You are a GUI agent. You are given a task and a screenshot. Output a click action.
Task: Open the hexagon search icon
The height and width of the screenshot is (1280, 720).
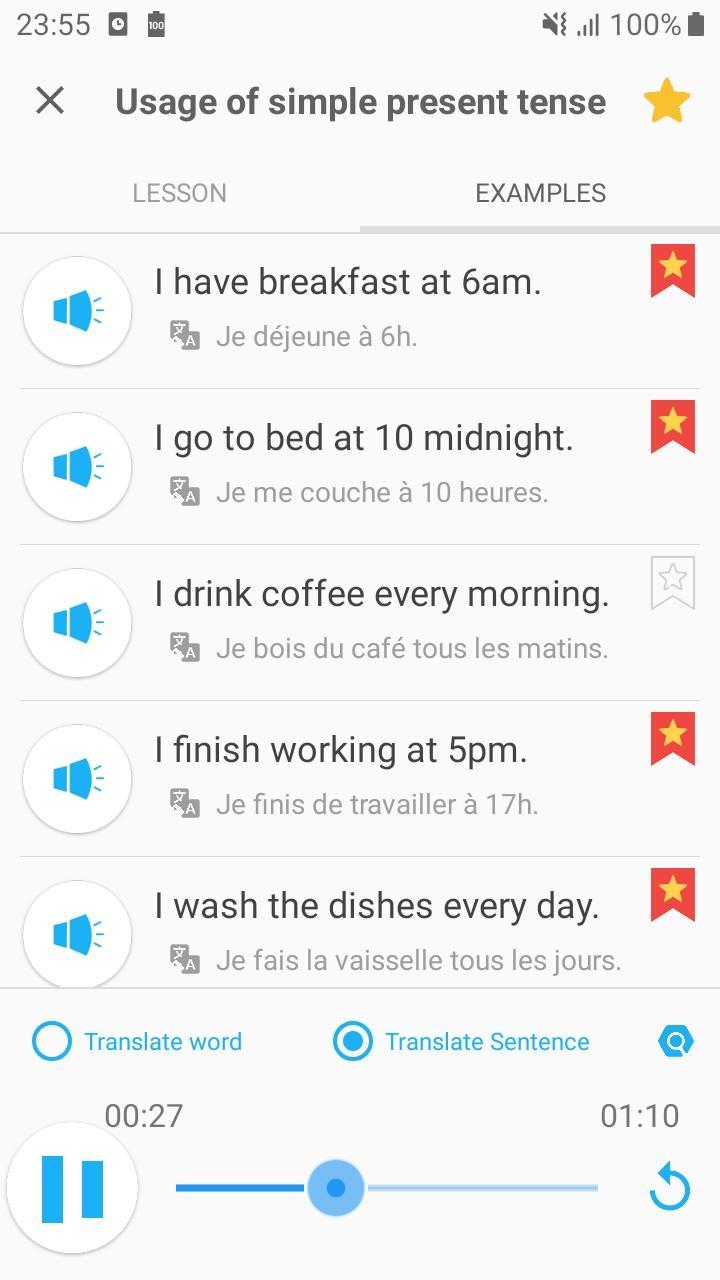coord(676,1042)
